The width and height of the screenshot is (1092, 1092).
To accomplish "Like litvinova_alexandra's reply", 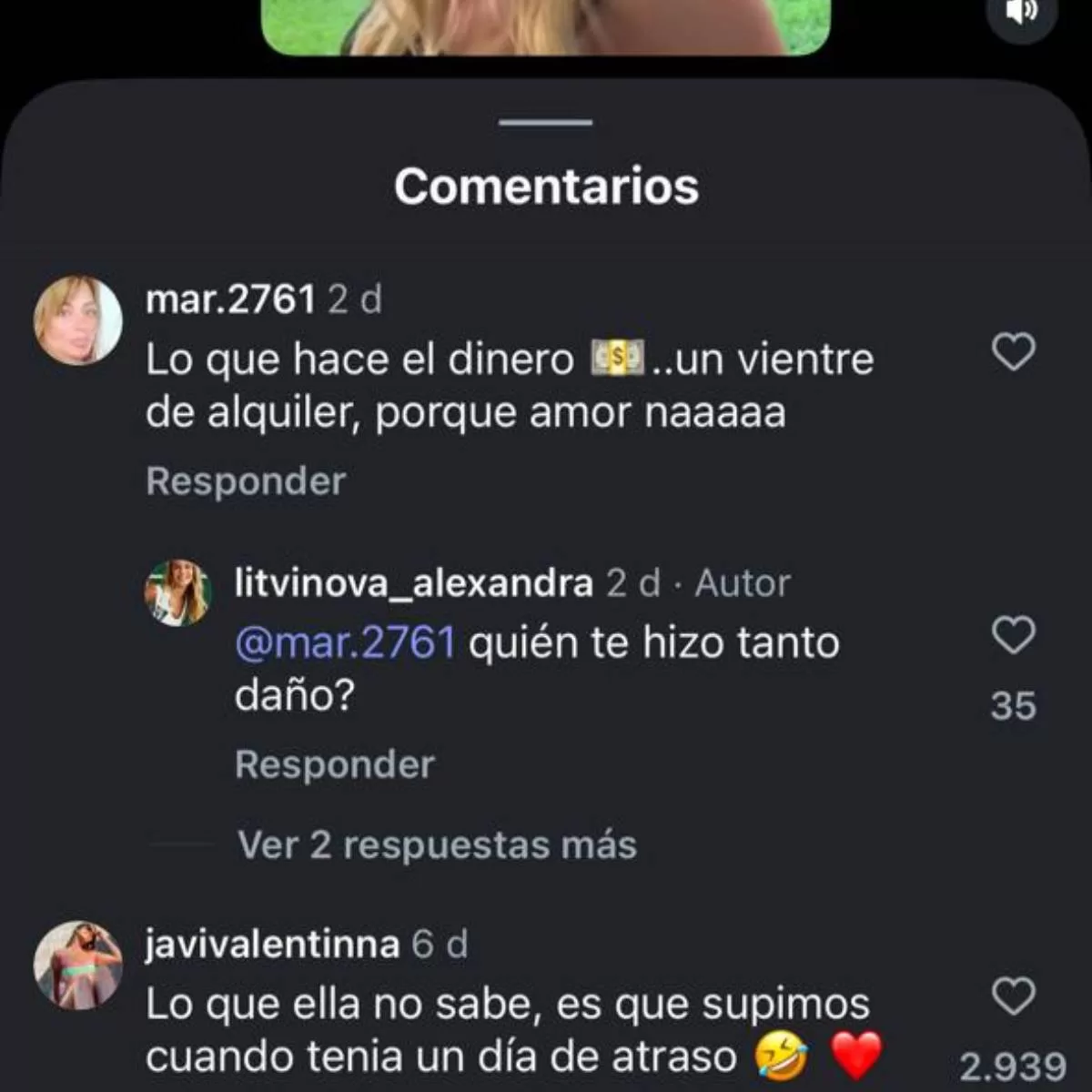I will [x=1013, y=635].
